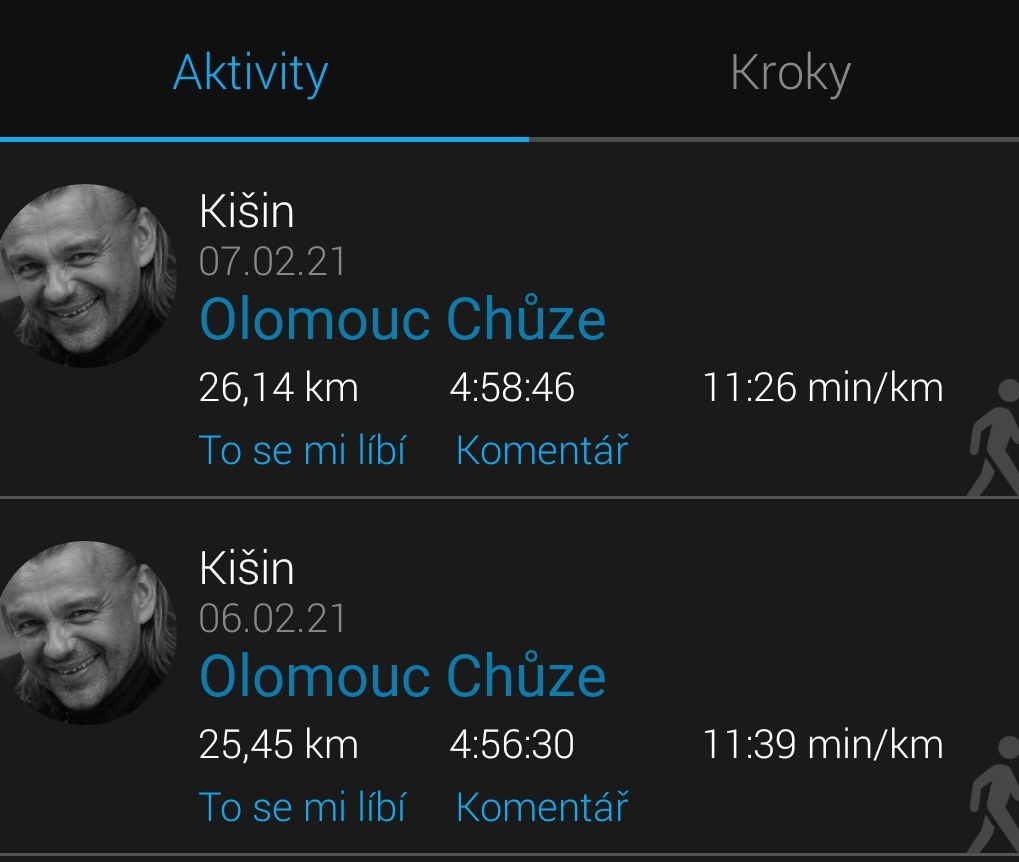Tap Komentář on the 07.02.21 activity

click(542, 450)
